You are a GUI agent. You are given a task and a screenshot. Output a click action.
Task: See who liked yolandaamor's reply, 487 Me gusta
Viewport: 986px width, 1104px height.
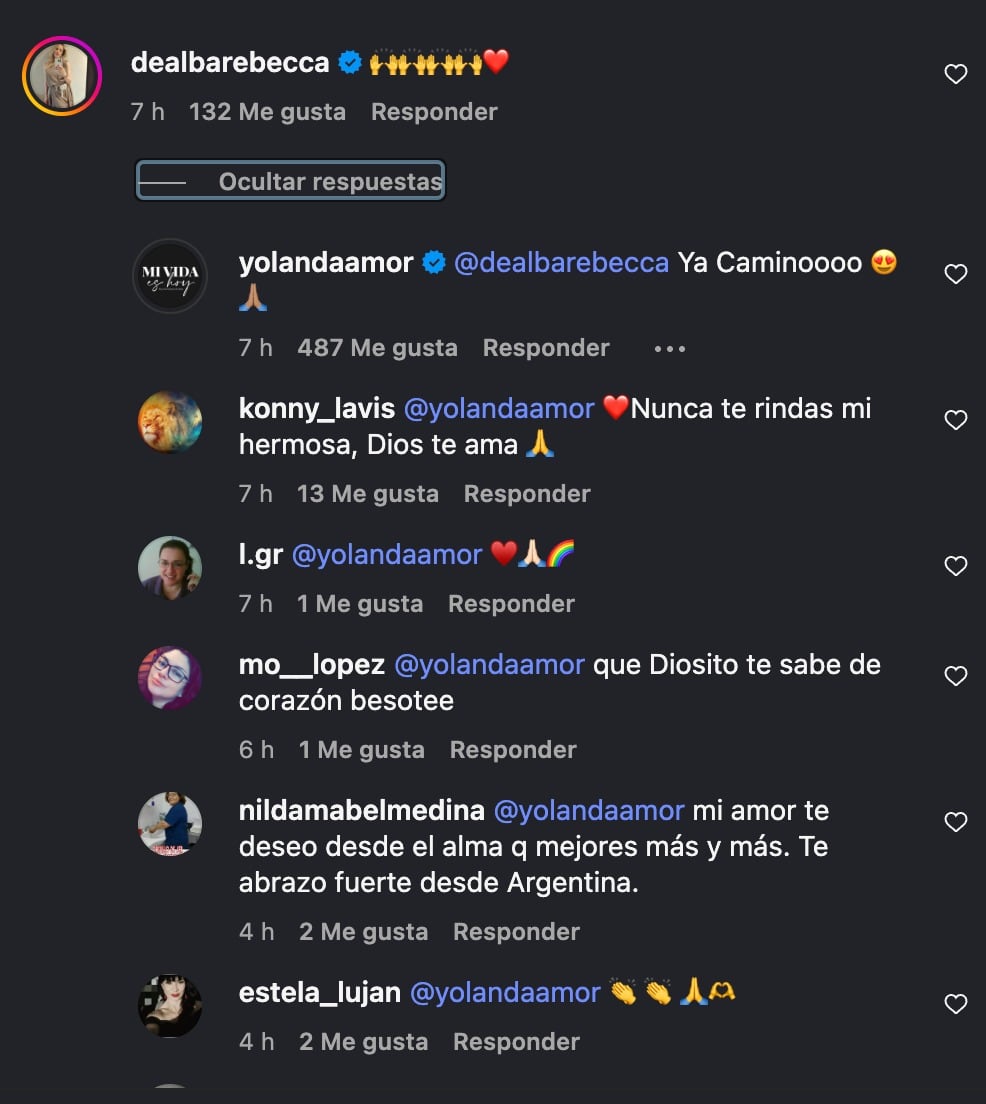point(377,348)
